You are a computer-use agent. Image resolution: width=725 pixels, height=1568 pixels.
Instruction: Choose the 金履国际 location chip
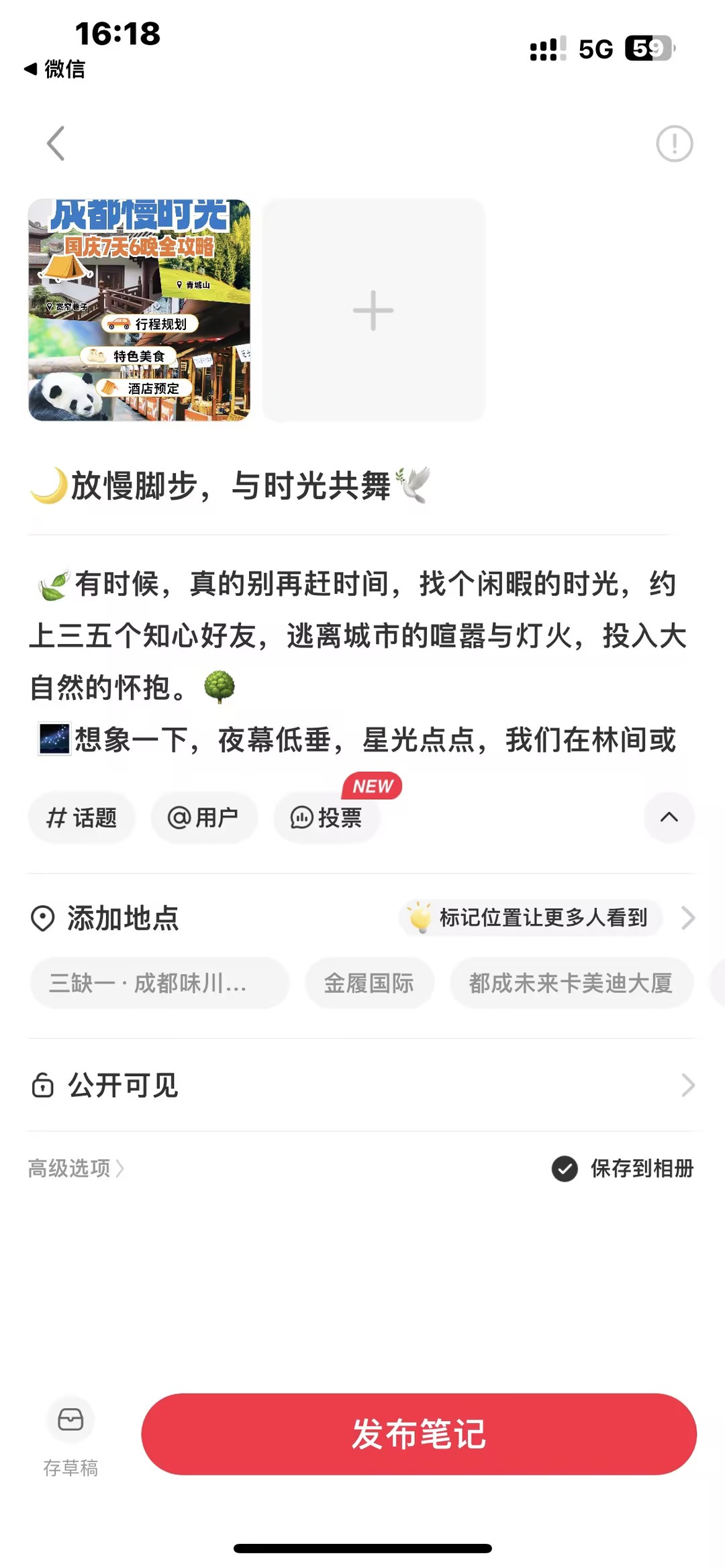369,983
